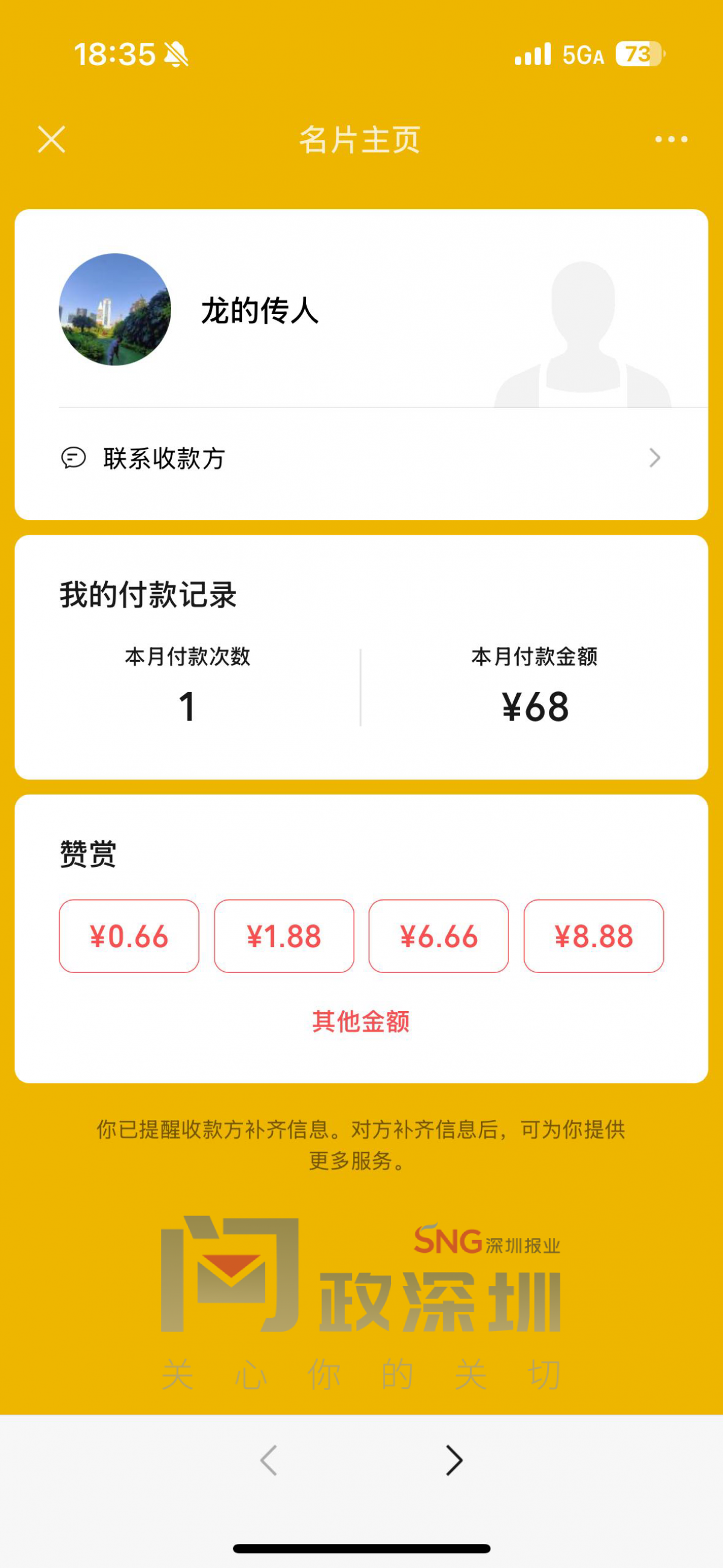Open 联系收款方 row
Image resolution: width=723 pixels, height=1568 pixels.
point(361,458)
